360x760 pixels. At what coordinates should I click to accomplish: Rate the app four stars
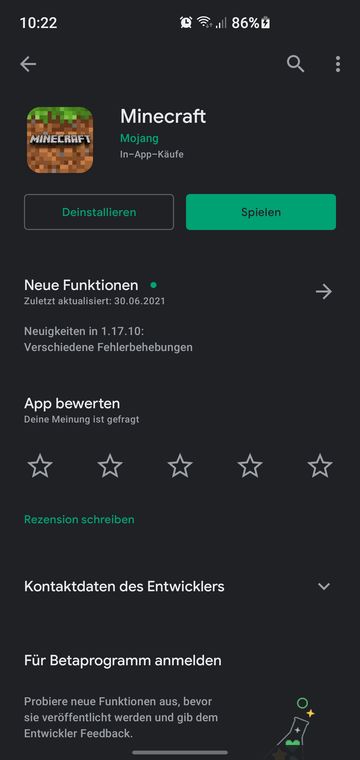tap(250, 466)
